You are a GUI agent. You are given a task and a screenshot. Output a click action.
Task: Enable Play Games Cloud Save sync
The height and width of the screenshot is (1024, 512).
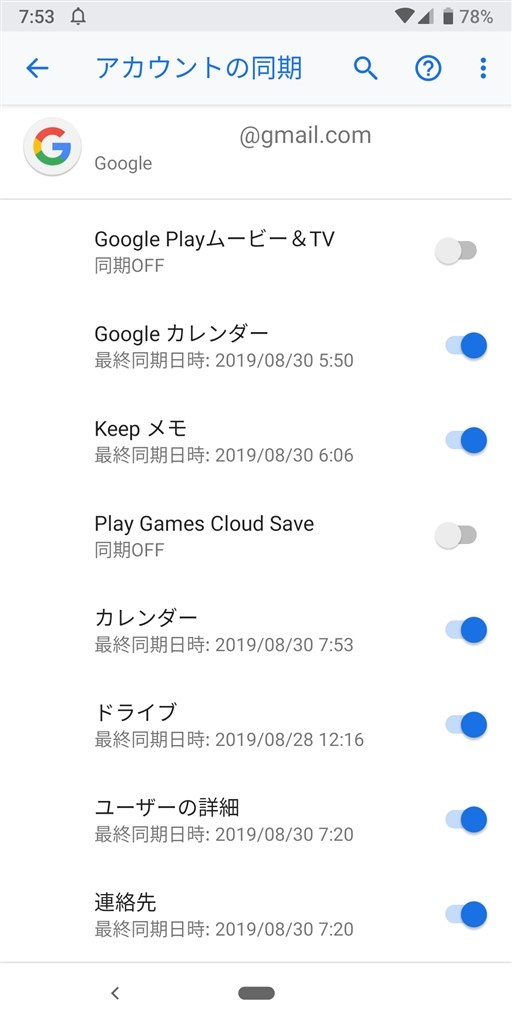pos(456,536)
